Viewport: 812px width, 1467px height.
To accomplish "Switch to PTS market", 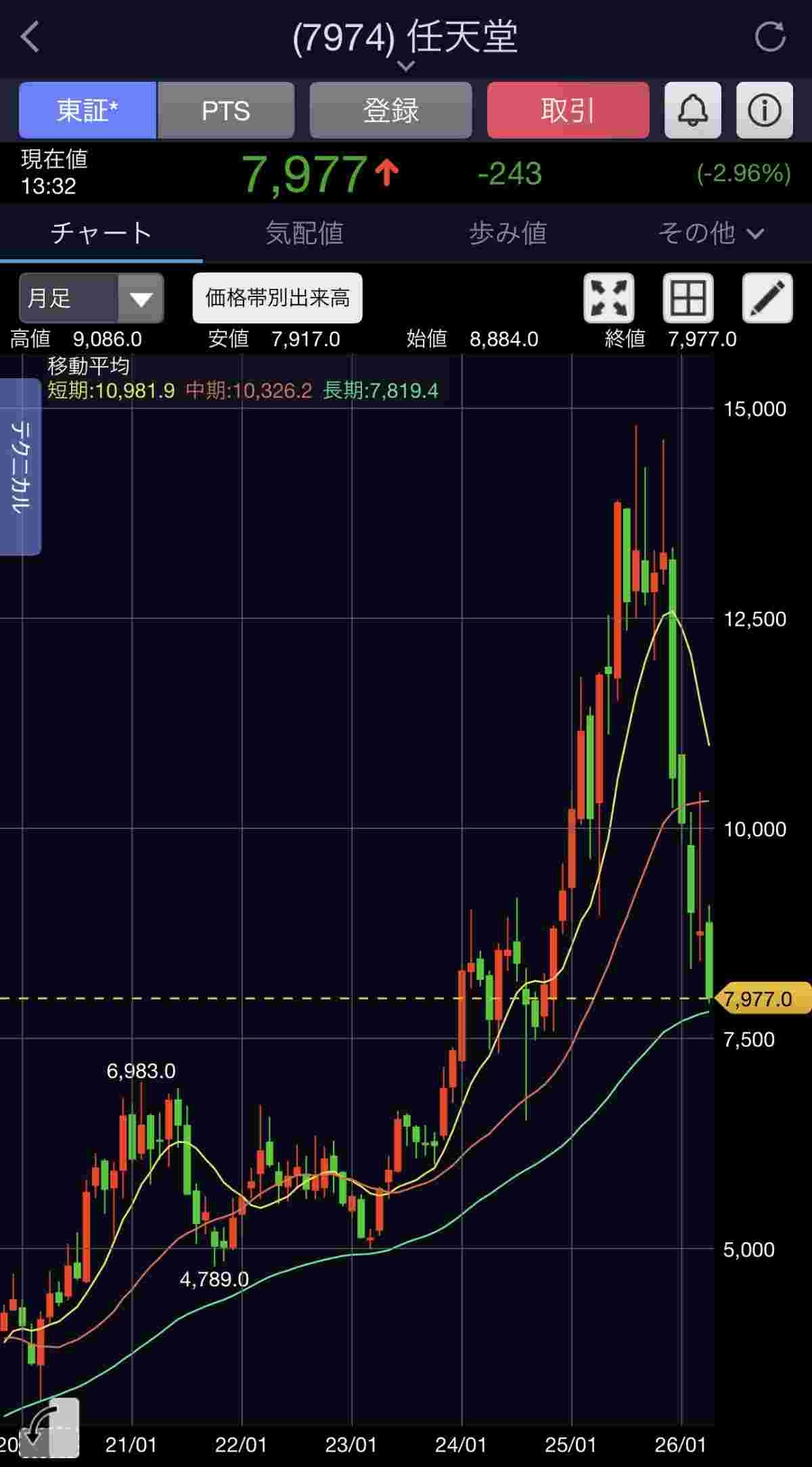I will (226, 110).
